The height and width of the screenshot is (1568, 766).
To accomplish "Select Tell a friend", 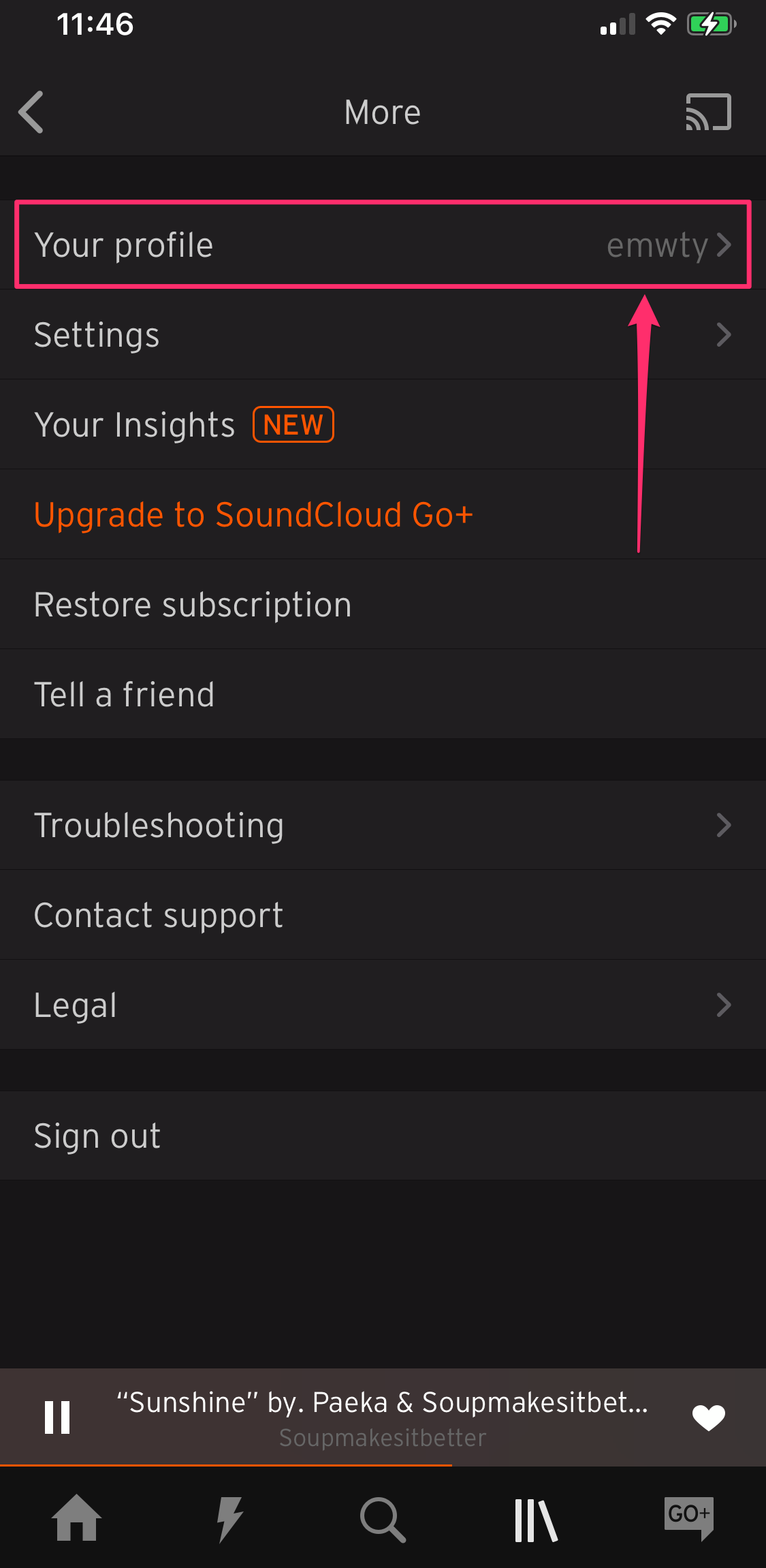I will [383, 693].
